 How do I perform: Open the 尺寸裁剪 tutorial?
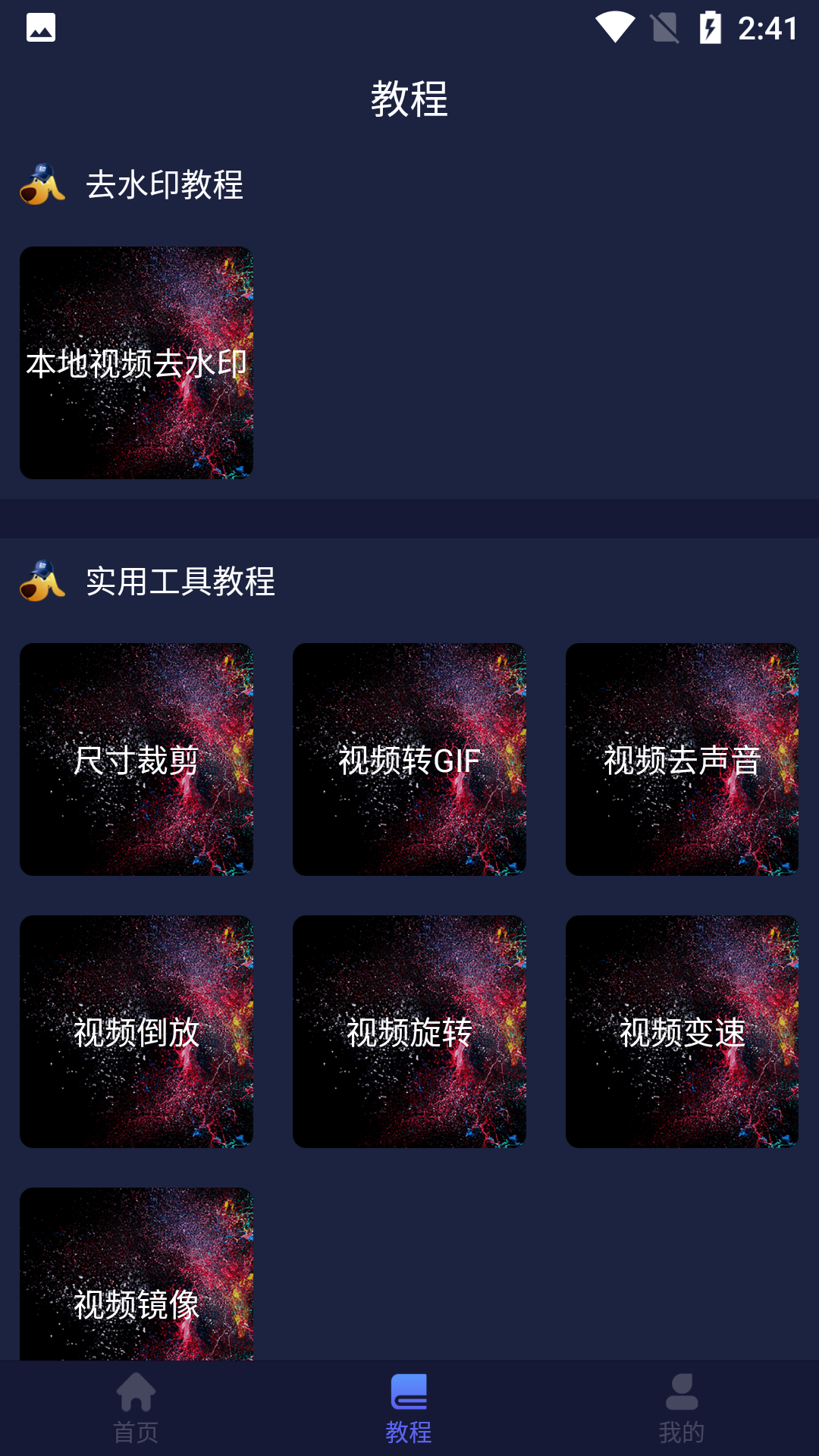point(136,759)
